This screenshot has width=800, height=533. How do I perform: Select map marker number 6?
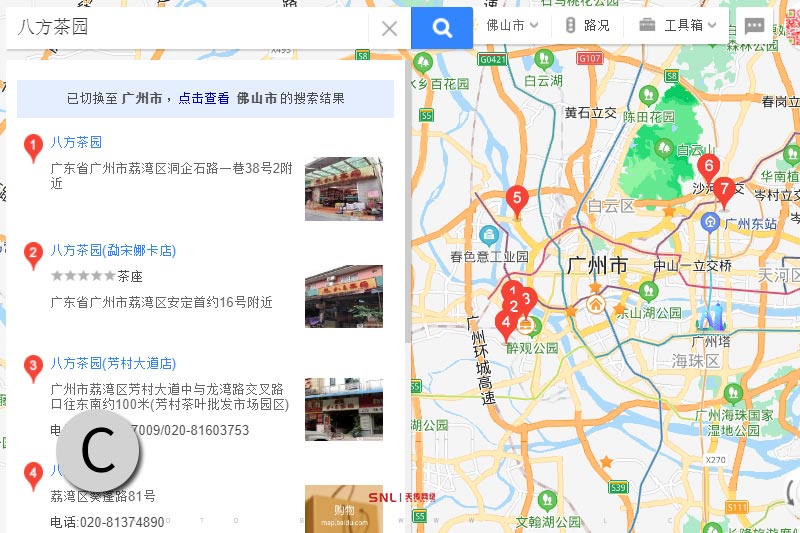click(x=708, y=166)
